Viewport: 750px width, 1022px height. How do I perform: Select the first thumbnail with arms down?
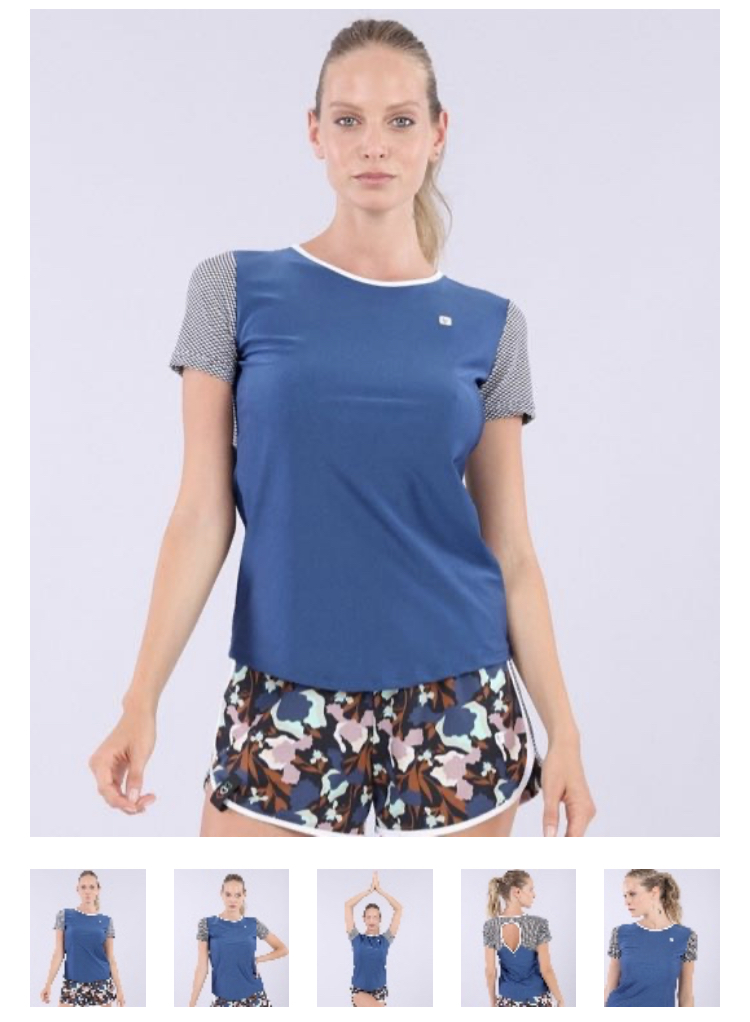[x=88, y=937]
